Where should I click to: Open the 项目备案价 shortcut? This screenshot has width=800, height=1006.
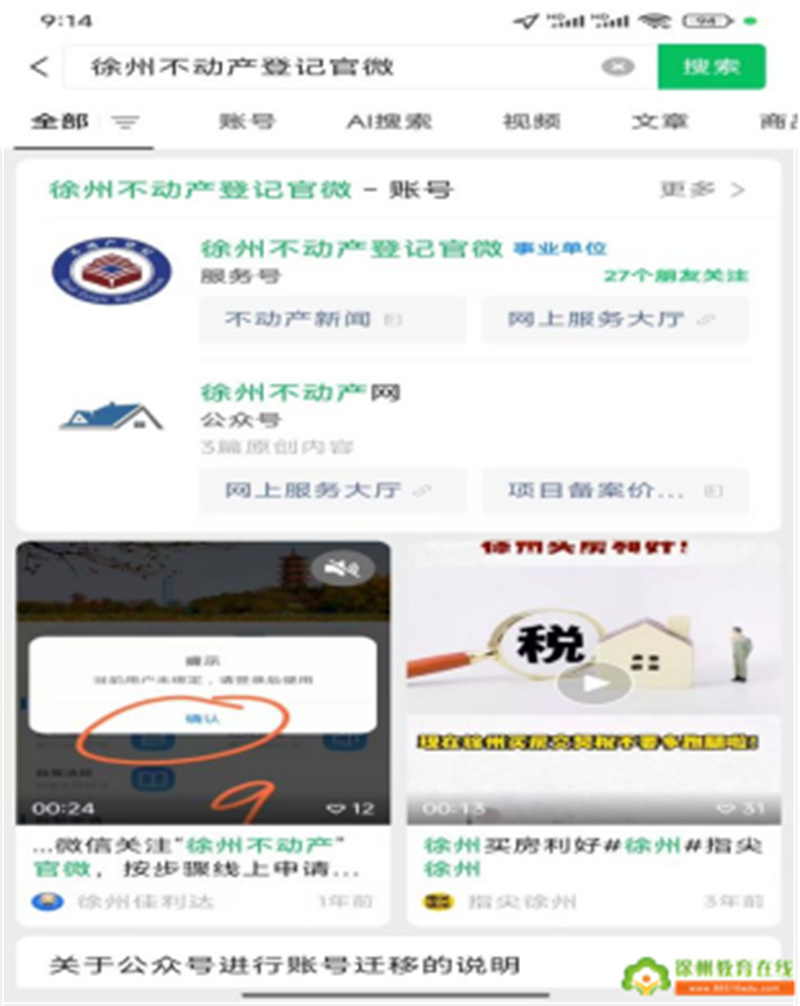[x=614, y=491]
